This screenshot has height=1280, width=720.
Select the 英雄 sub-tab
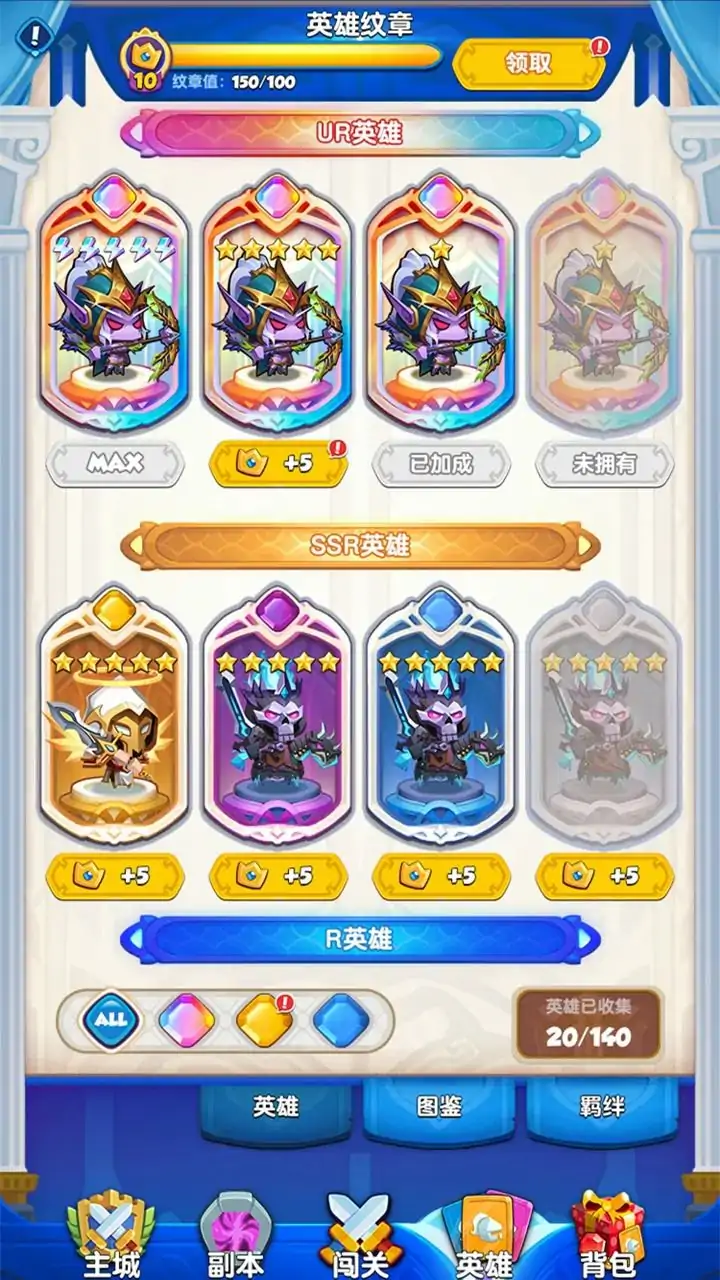pyautogui.click(x=275, y=1107)
